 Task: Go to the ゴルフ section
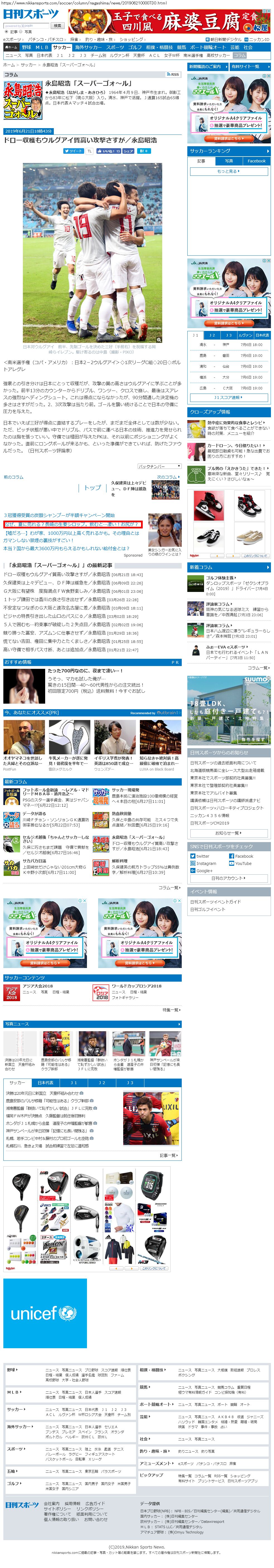point(135,47)
